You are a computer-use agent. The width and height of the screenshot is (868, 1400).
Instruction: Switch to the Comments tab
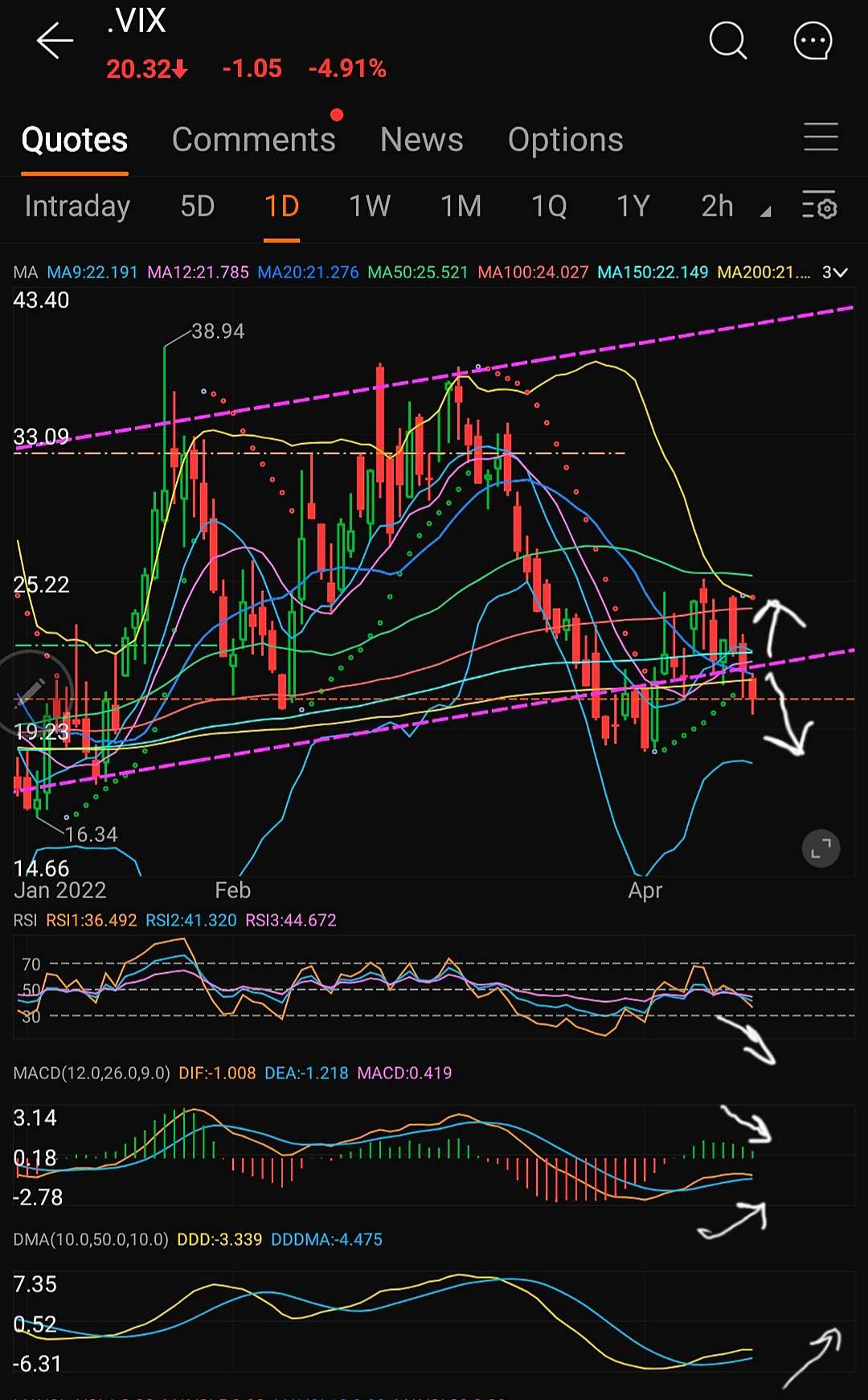pos(254,140)
